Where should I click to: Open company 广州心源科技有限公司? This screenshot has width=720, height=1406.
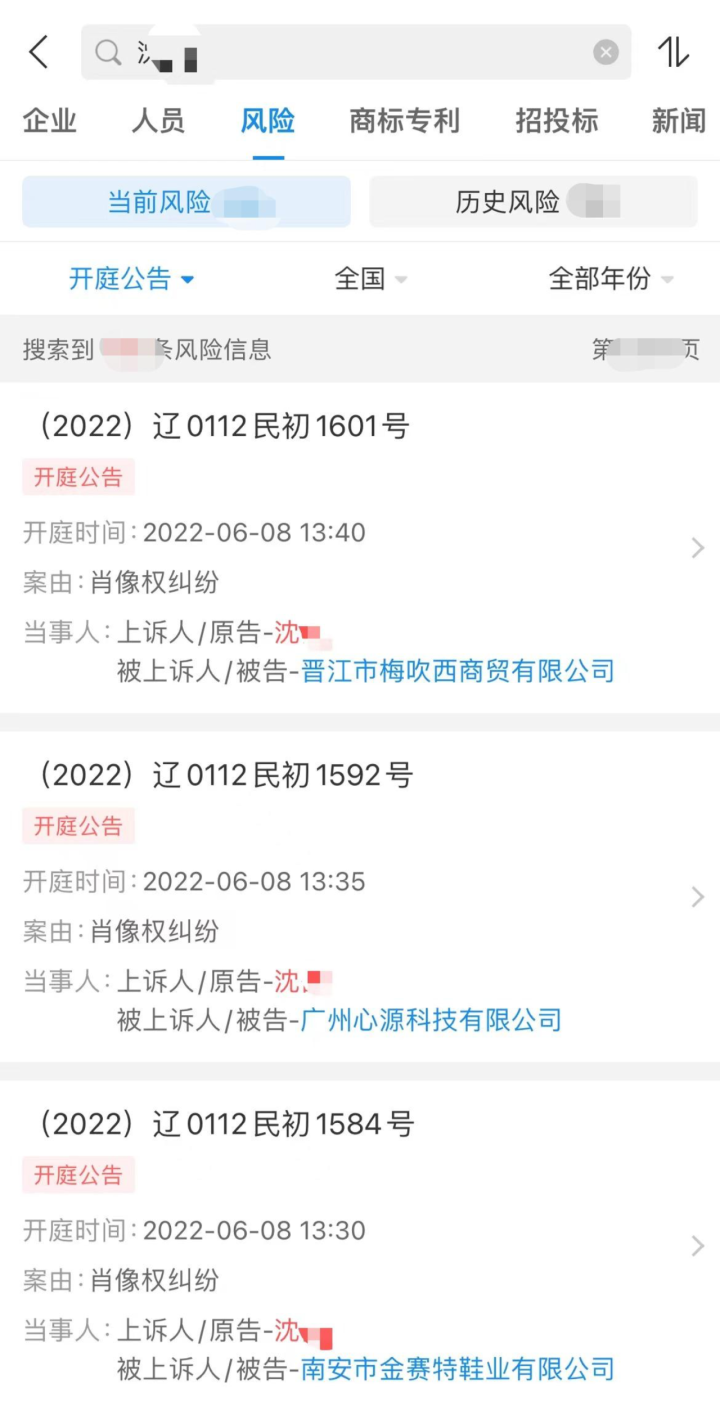coord(431,1020)
